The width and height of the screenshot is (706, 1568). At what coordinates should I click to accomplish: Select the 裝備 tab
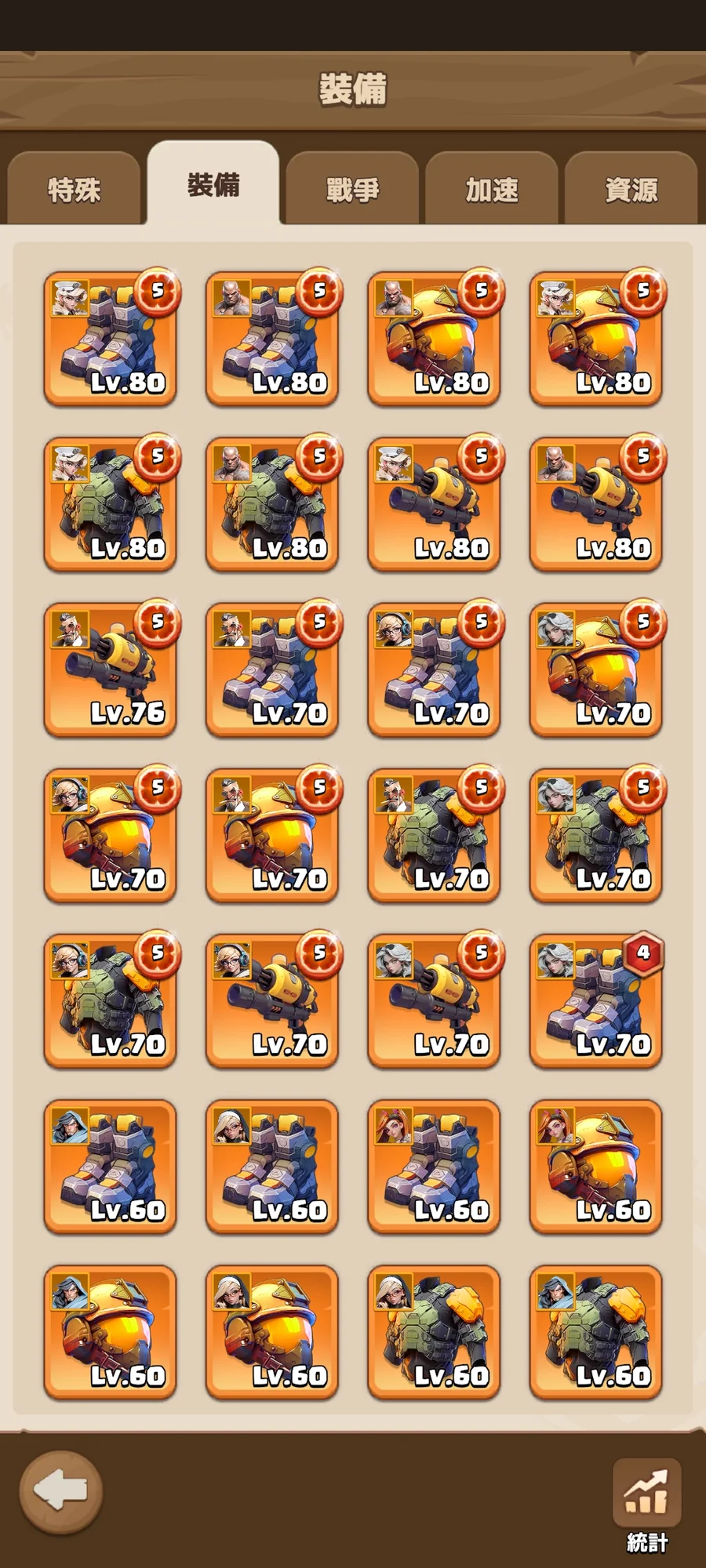coord(213,184)
